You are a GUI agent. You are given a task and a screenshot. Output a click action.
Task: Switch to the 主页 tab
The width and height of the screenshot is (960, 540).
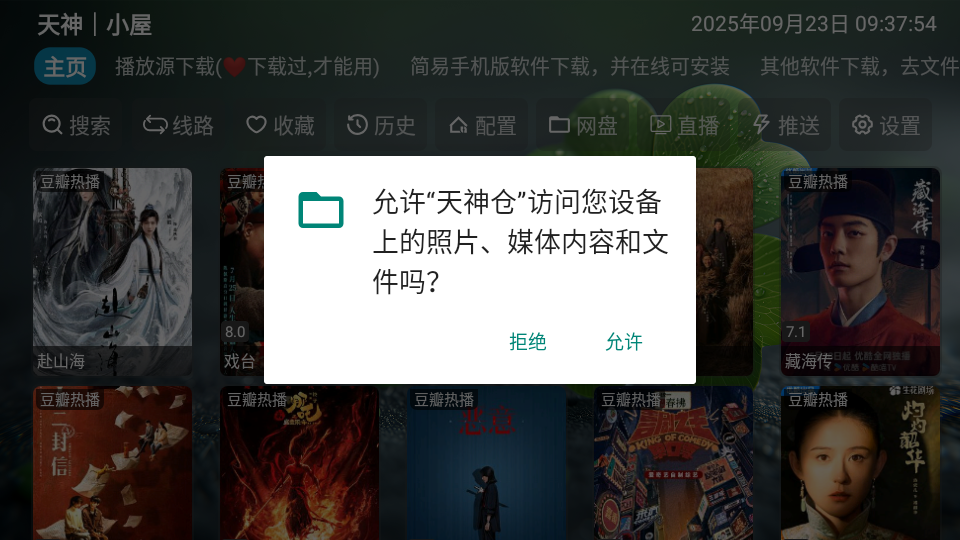66,67
